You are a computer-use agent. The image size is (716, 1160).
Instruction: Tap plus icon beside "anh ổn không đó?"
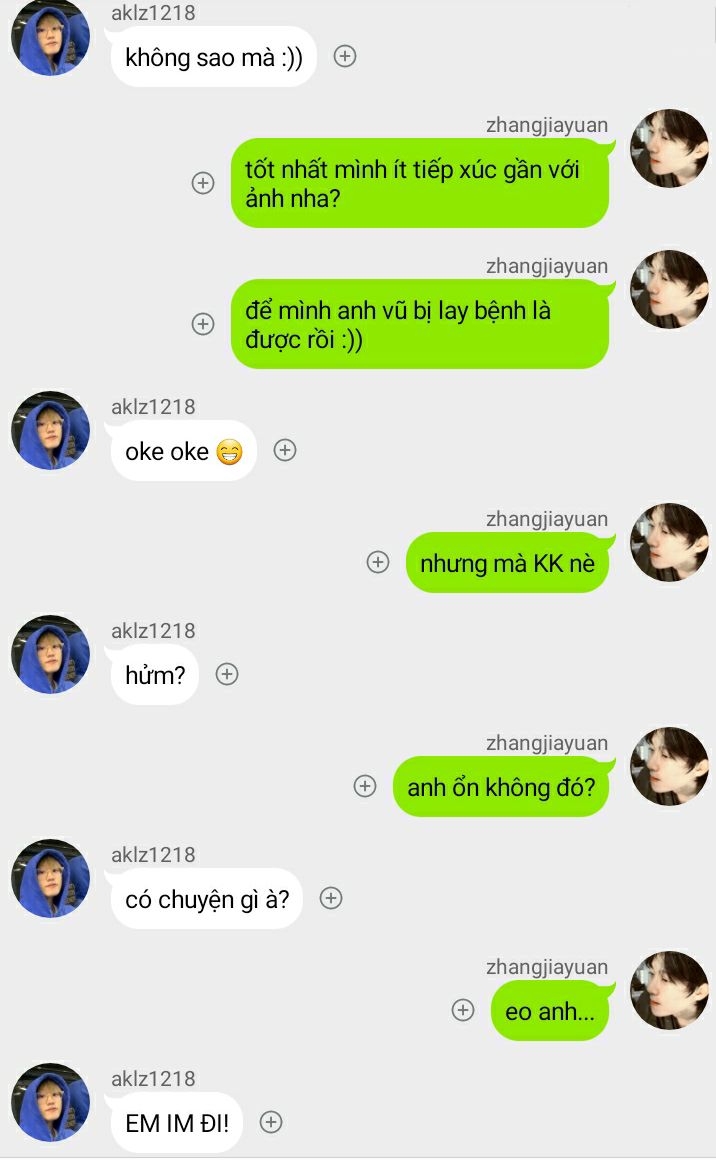coord(365,786)
